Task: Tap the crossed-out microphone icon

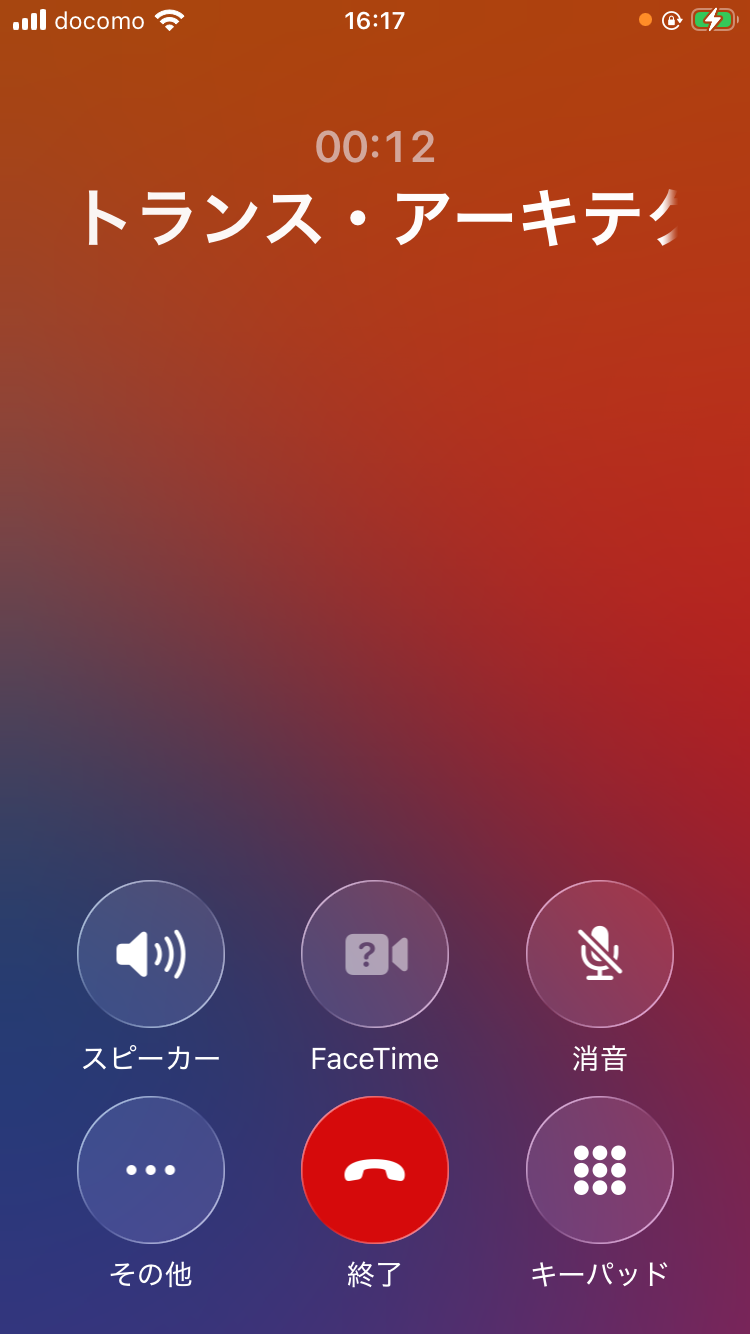Action: (x=599, y=954)
